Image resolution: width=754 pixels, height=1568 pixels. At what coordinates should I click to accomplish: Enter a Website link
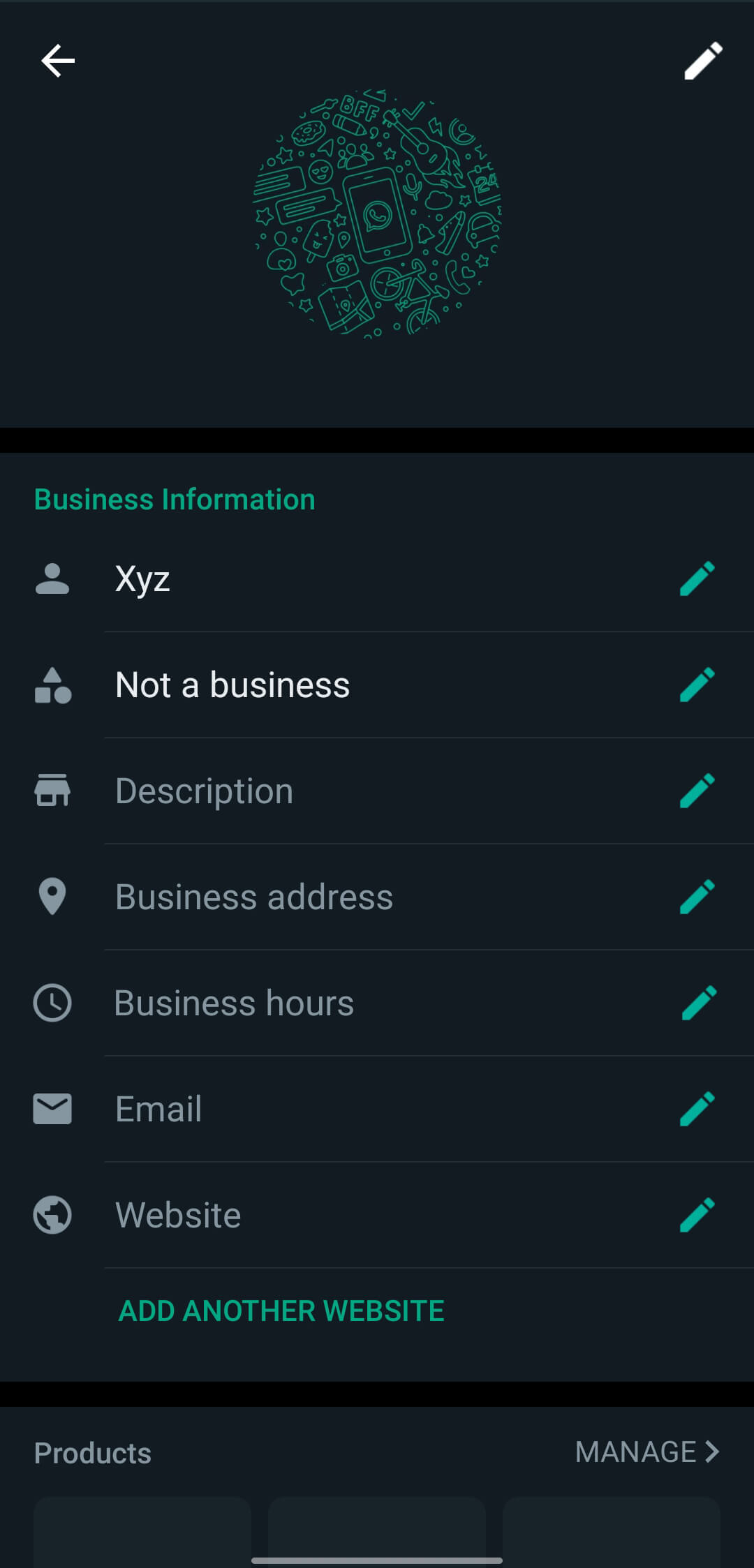(x=377, y=1215)
